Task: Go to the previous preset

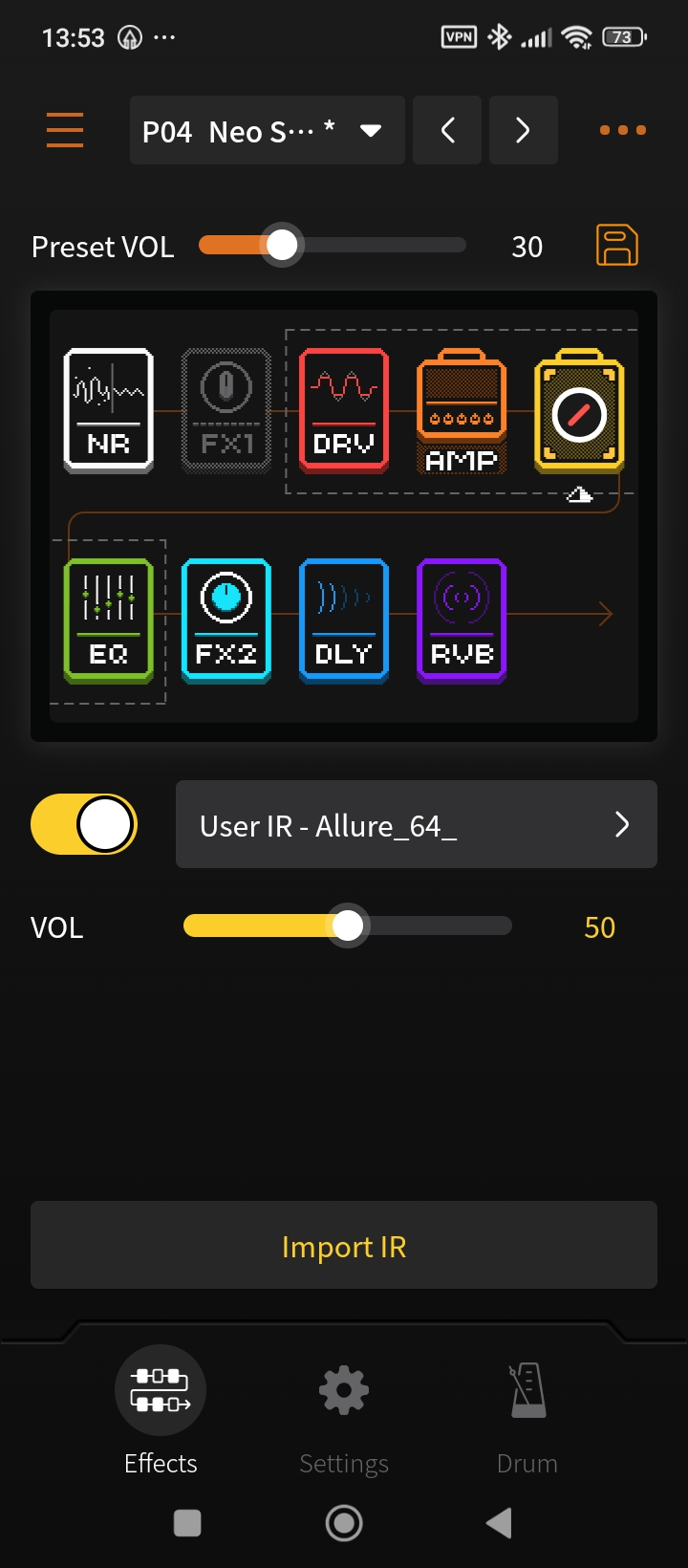Action: (x=447, y=130)
